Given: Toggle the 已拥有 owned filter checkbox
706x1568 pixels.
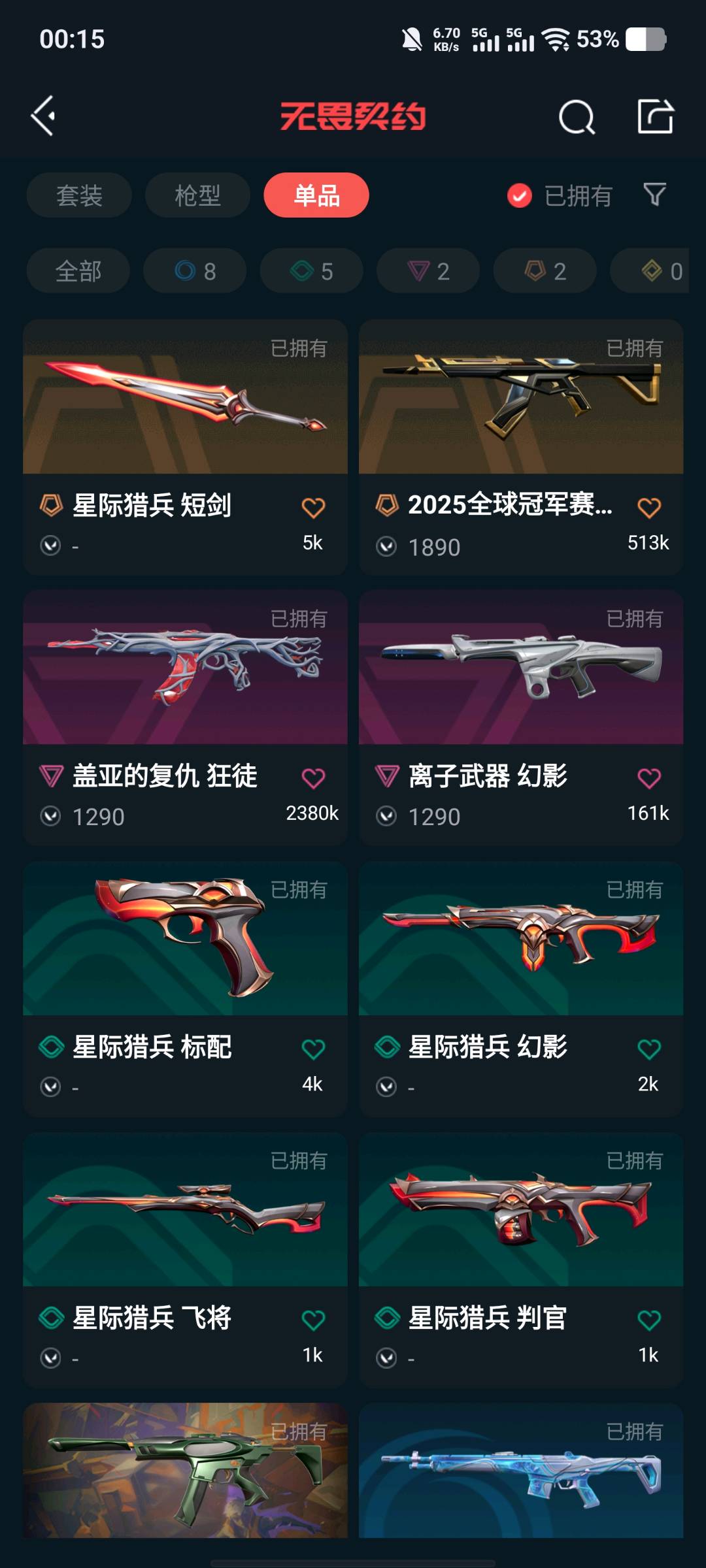Looking at the screenshot, I should 520,195.
